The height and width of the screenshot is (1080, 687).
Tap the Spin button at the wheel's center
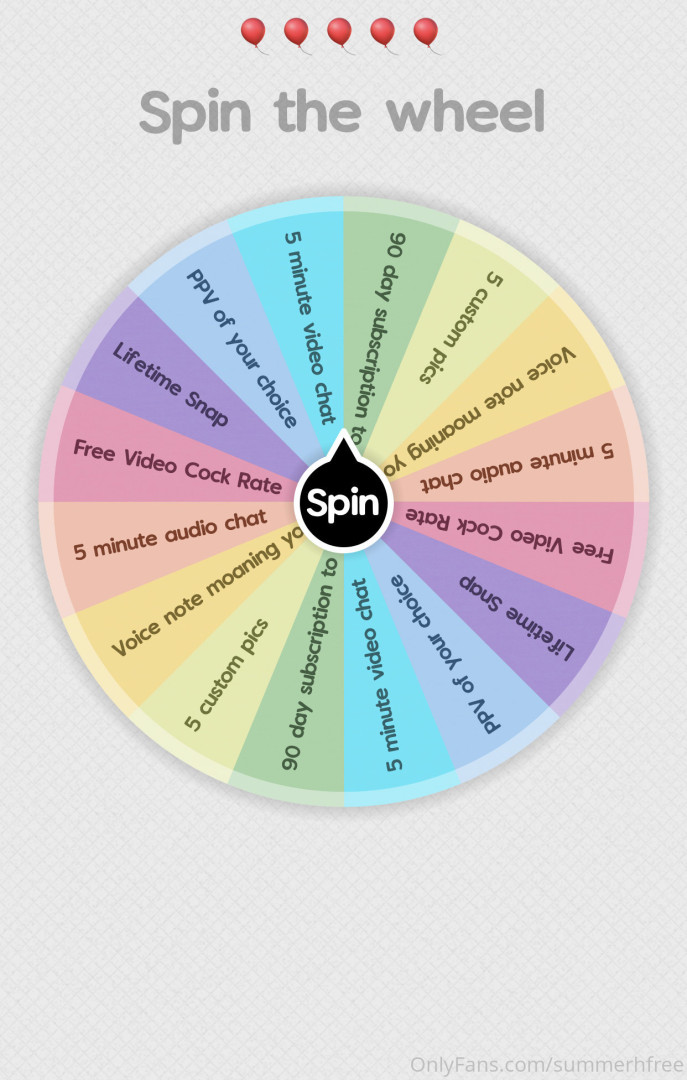click(x=343, y=503)
